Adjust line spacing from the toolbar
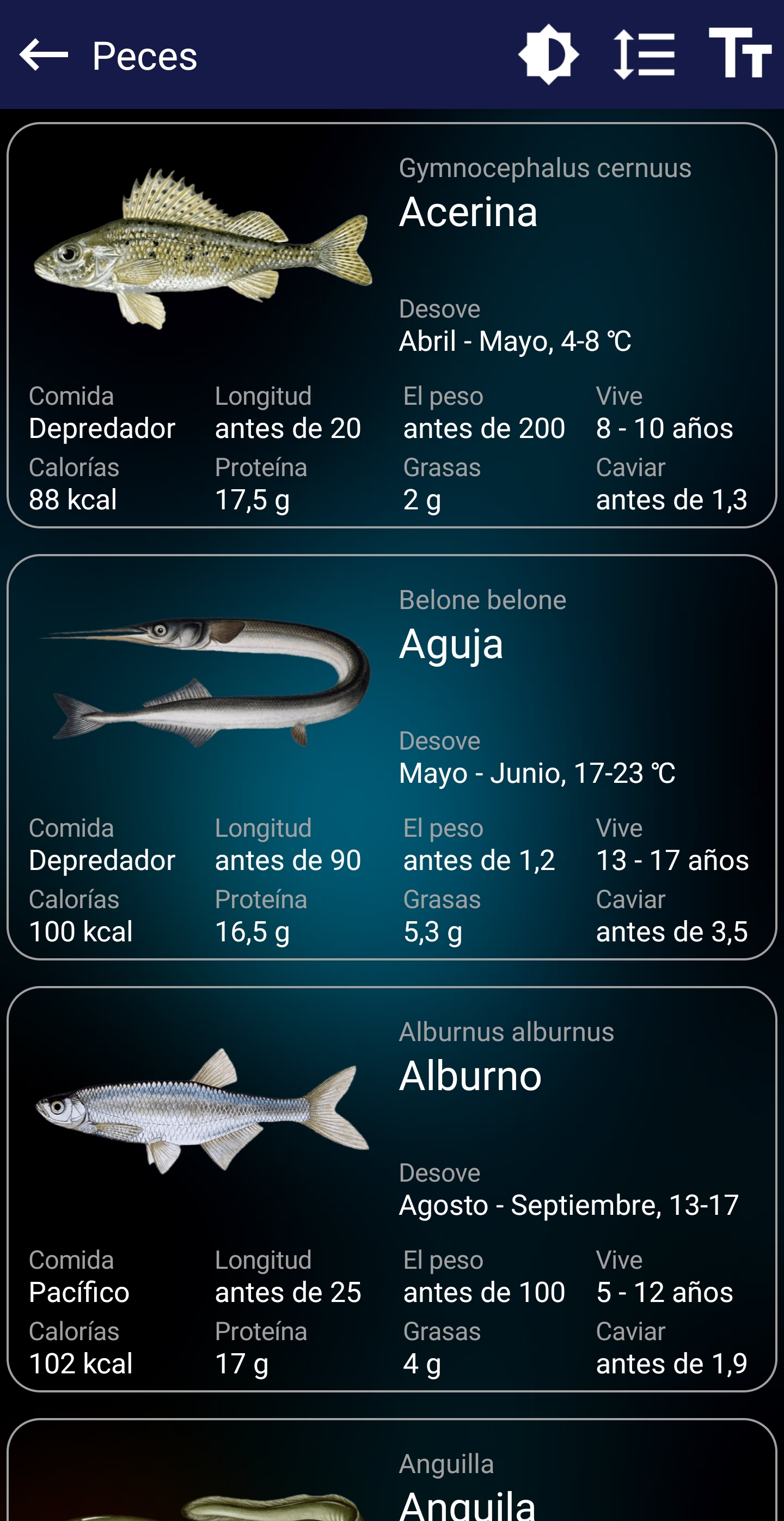 pyautogui.click(x=644, y=55)
